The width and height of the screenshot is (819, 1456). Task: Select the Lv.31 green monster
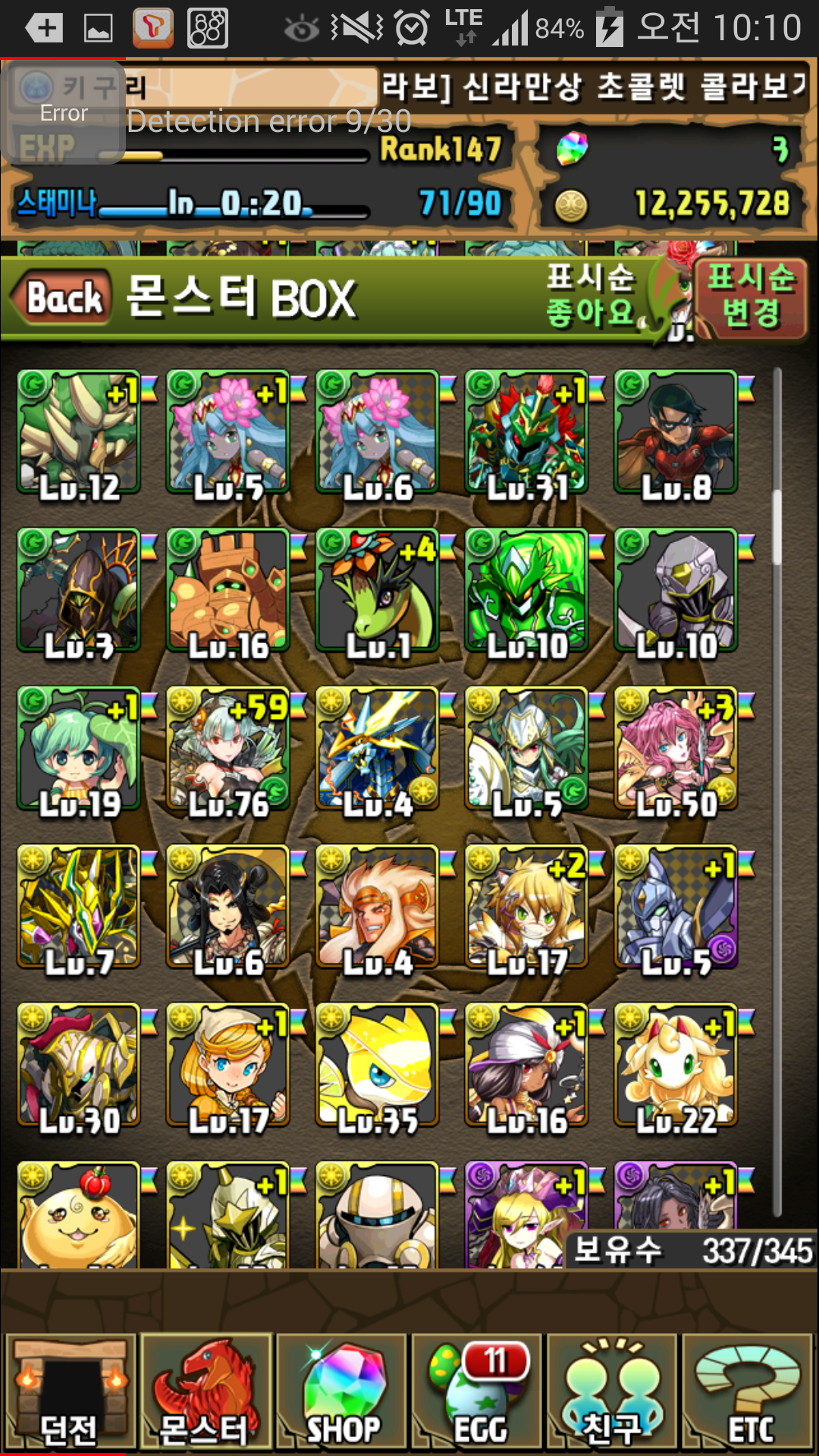(526, 432)
